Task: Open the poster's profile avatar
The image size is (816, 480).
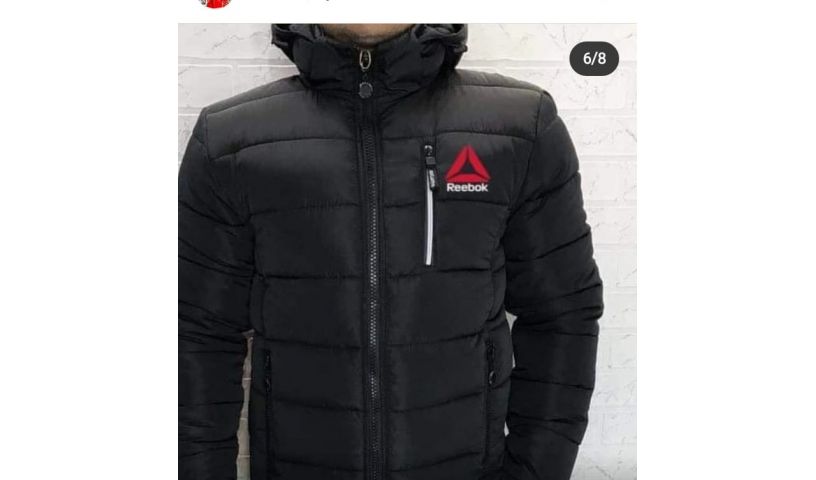Action: coord(213,3)
